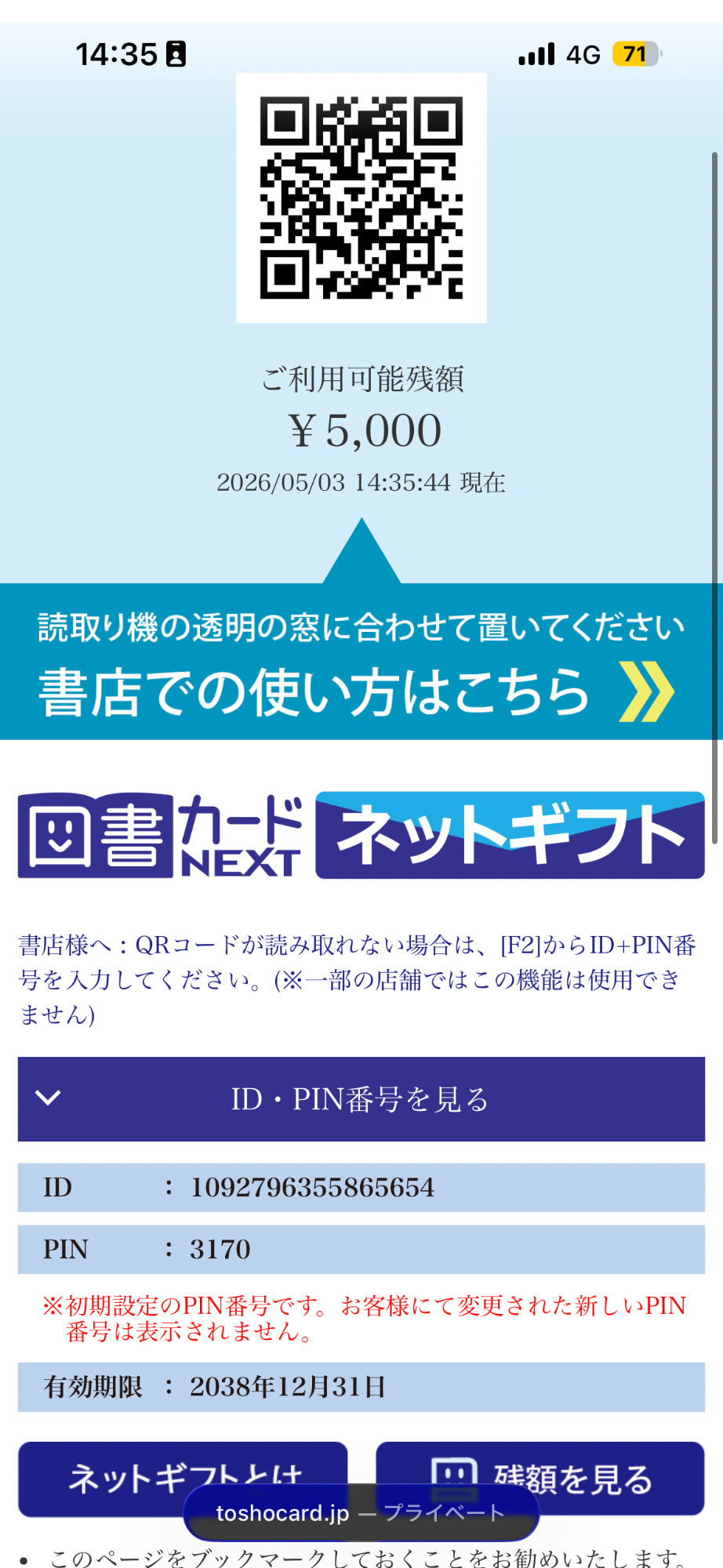Screen dimensions: 723x1568
Task: Check balance with 残額を見る button
Action: pyautogui.click(x=540, y=1478)
